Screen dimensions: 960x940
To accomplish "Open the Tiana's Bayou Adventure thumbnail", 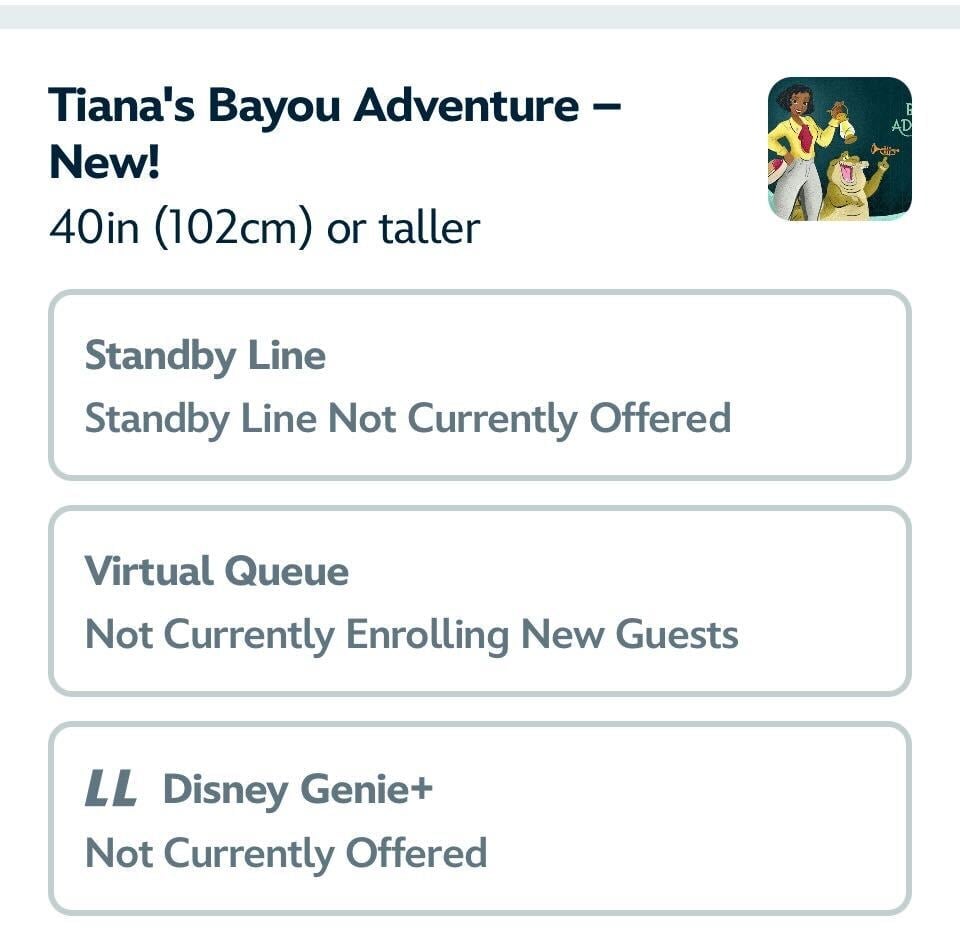I will tap(839, 149).
